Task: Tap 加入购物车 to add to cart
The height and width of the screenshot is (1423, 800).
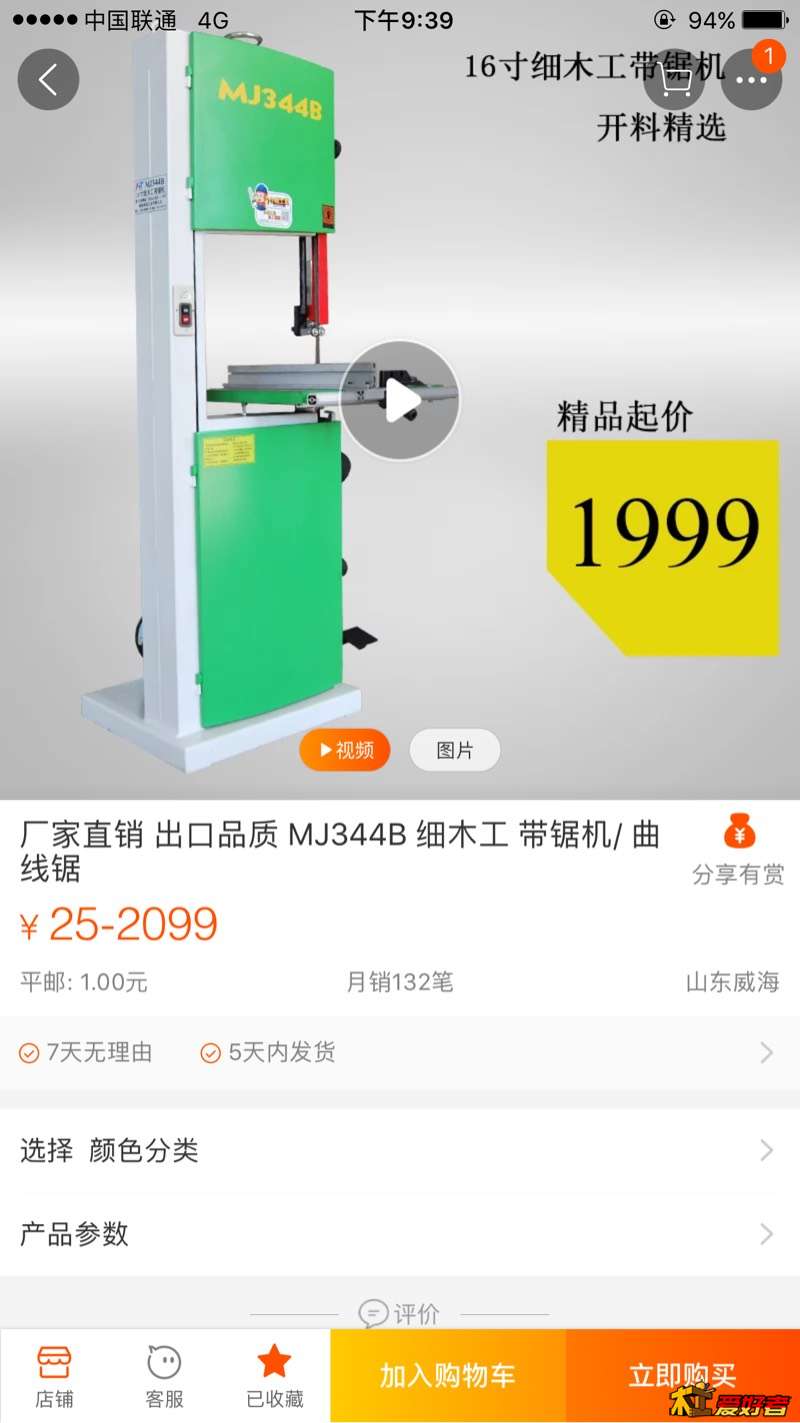Action: pos(447,1376)
